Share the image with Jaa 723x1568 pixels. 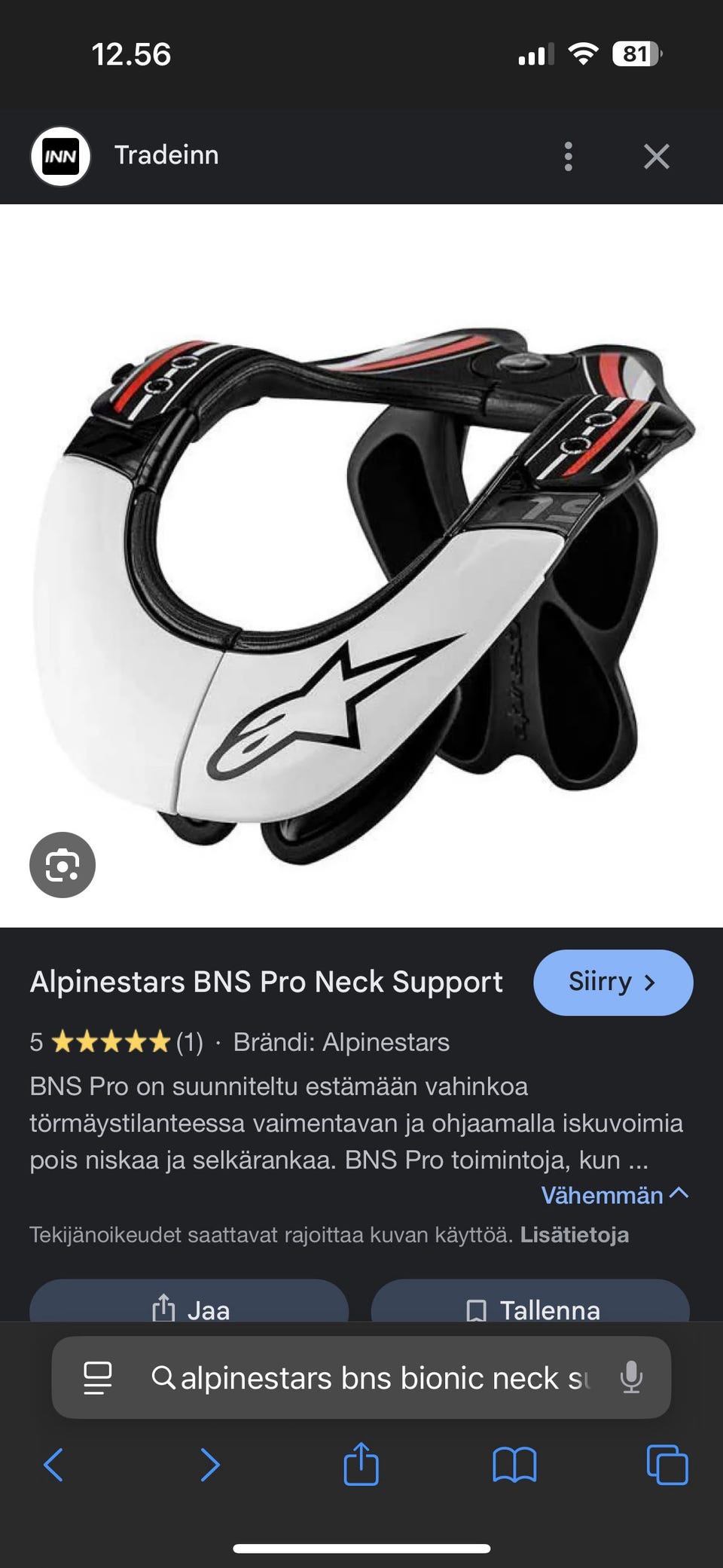[x=189, y=1302]
